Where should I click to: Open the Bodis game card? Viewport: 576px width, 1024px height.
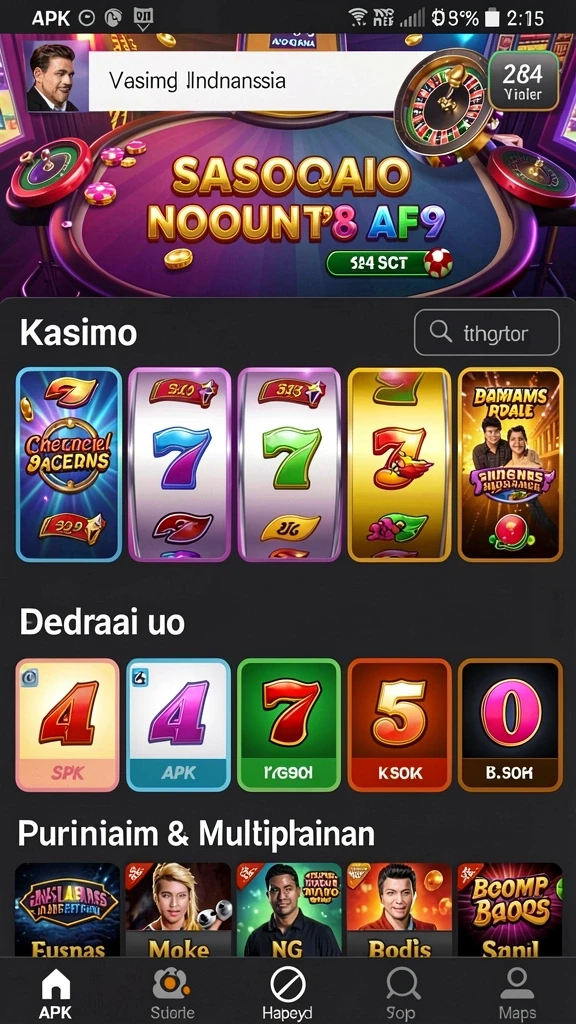[399, 910]
